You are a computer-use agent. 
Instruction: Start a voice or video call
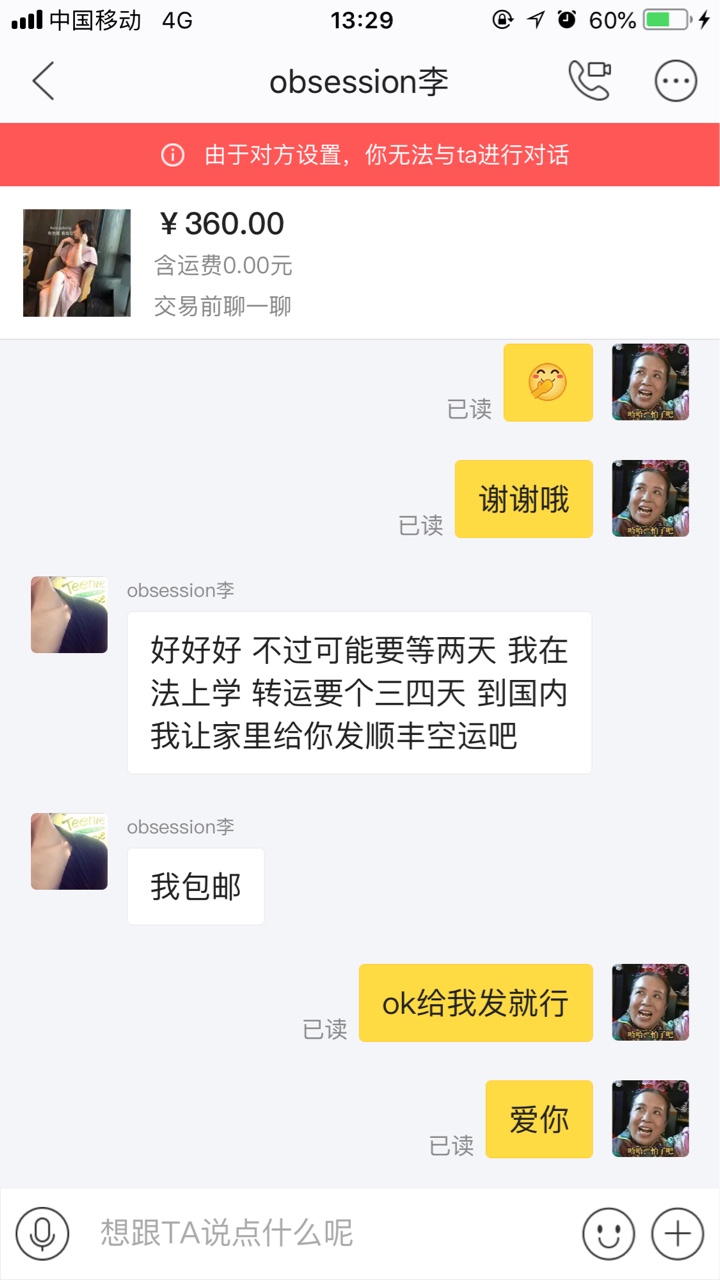tap(589, 81)
